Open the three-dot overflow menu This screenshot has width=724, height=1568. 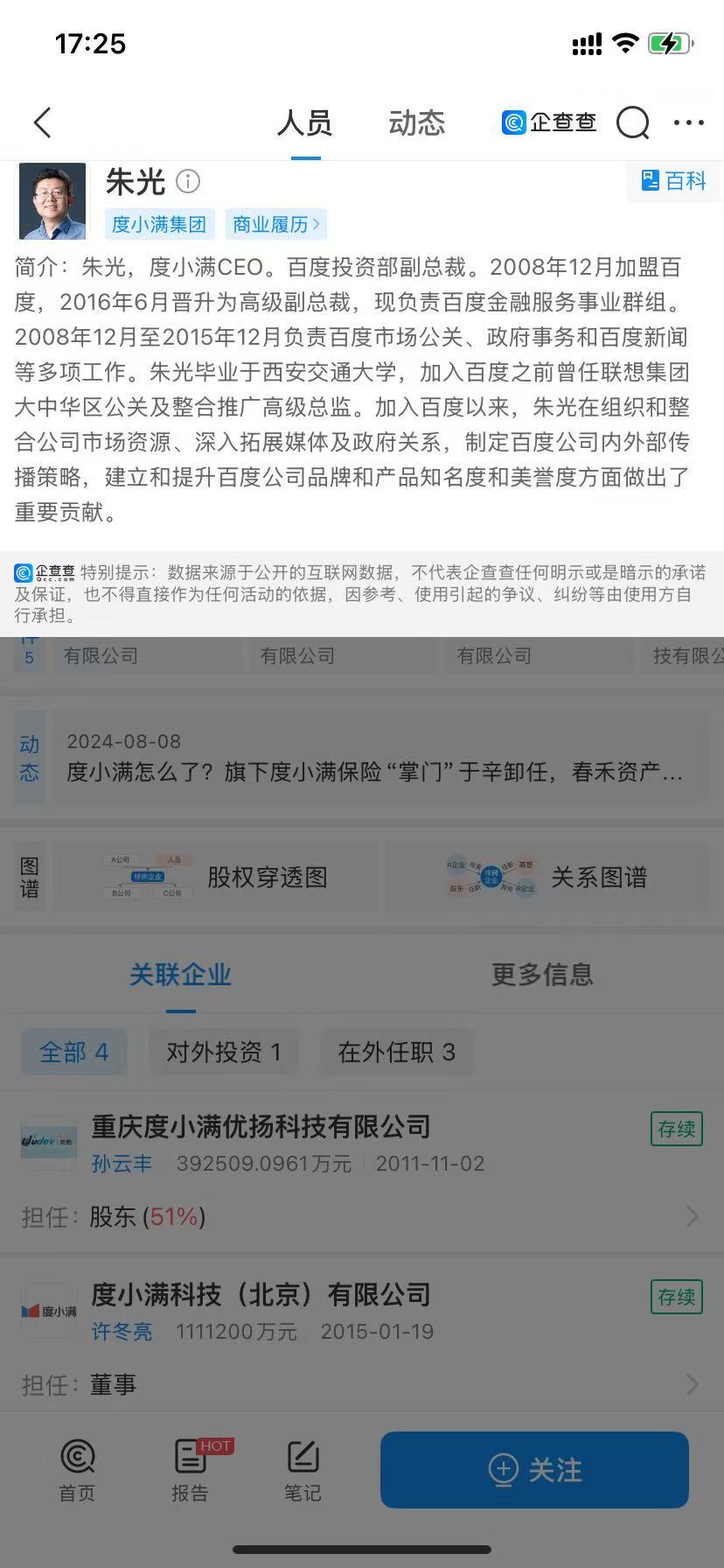[x=689, y=123]
